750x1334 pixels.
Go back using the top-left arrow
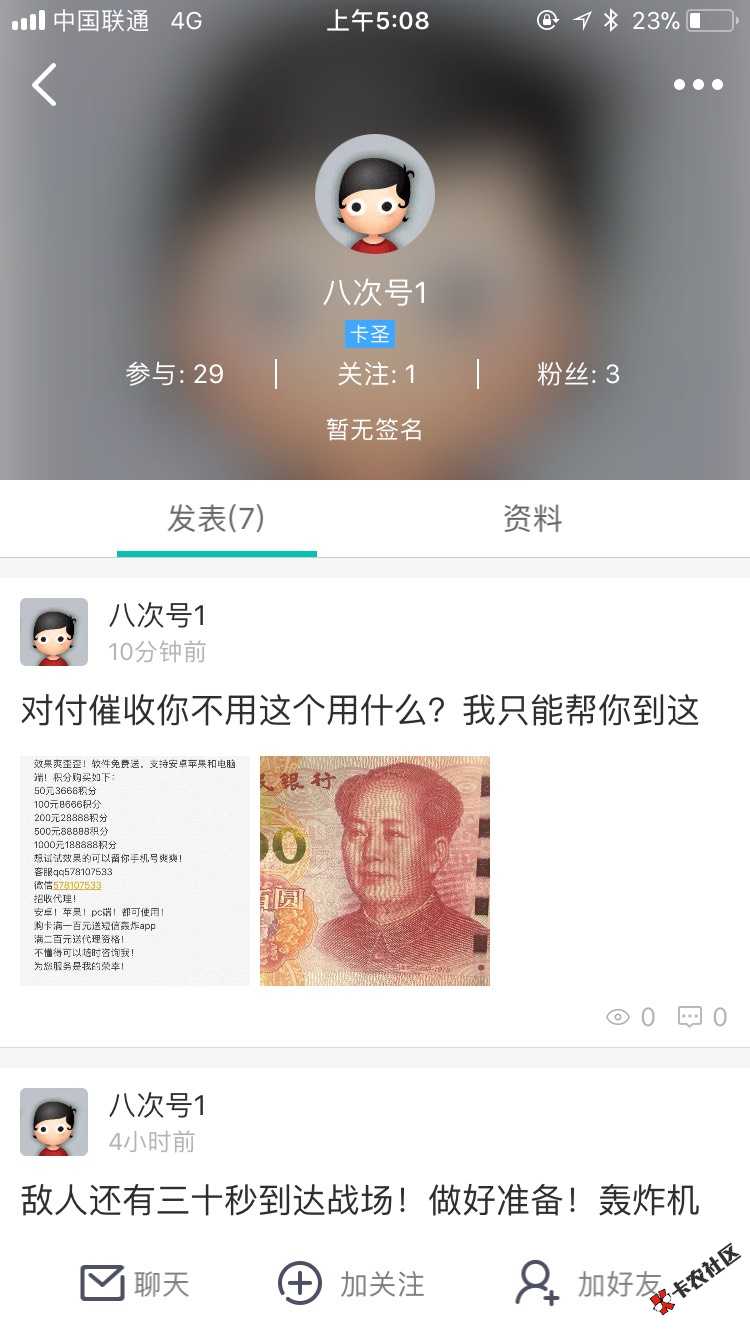(x=45, y=85)
